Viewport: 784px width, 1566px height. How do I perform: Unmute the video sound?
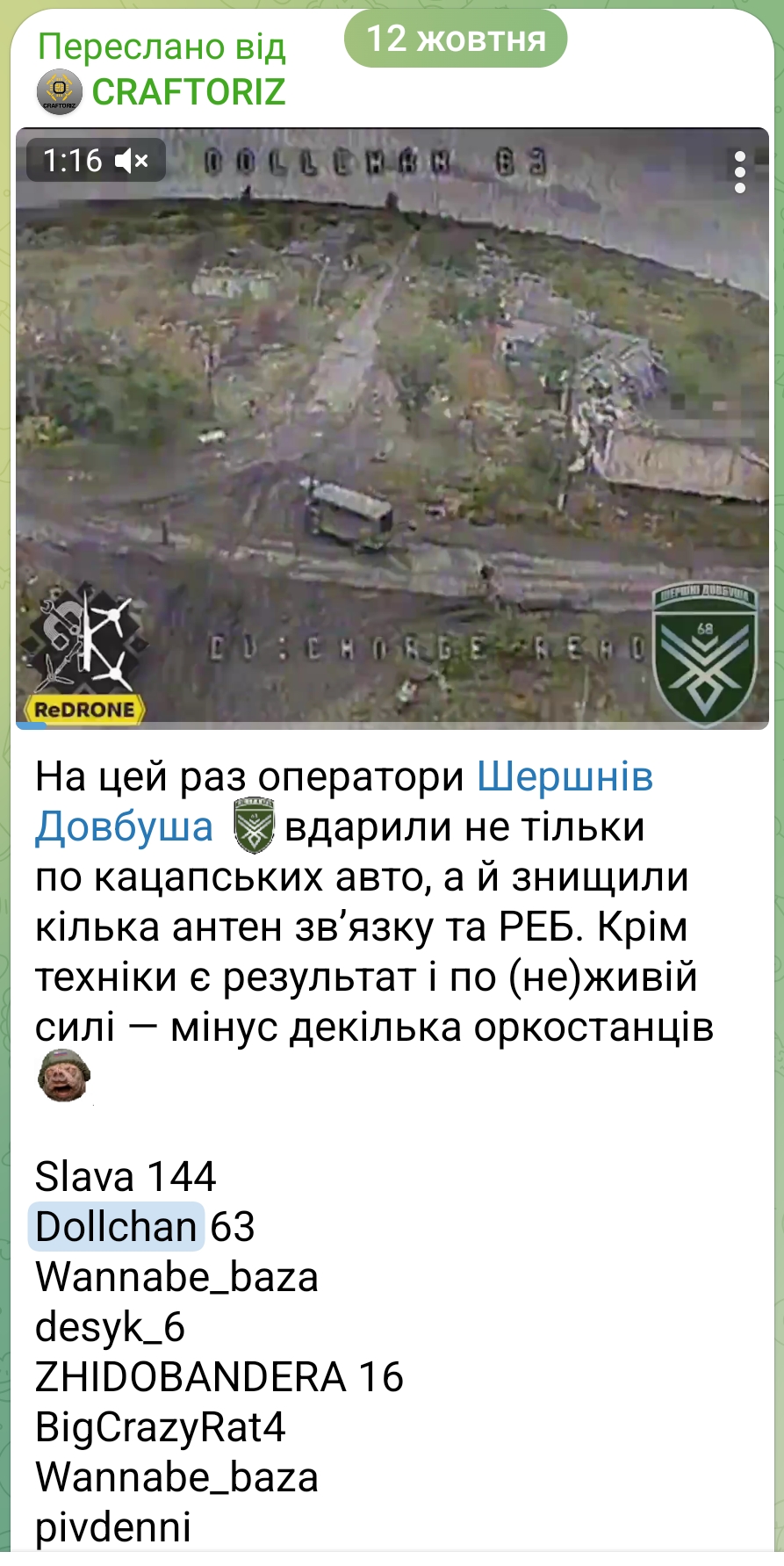pyautogui.click(x=133, y=161)
